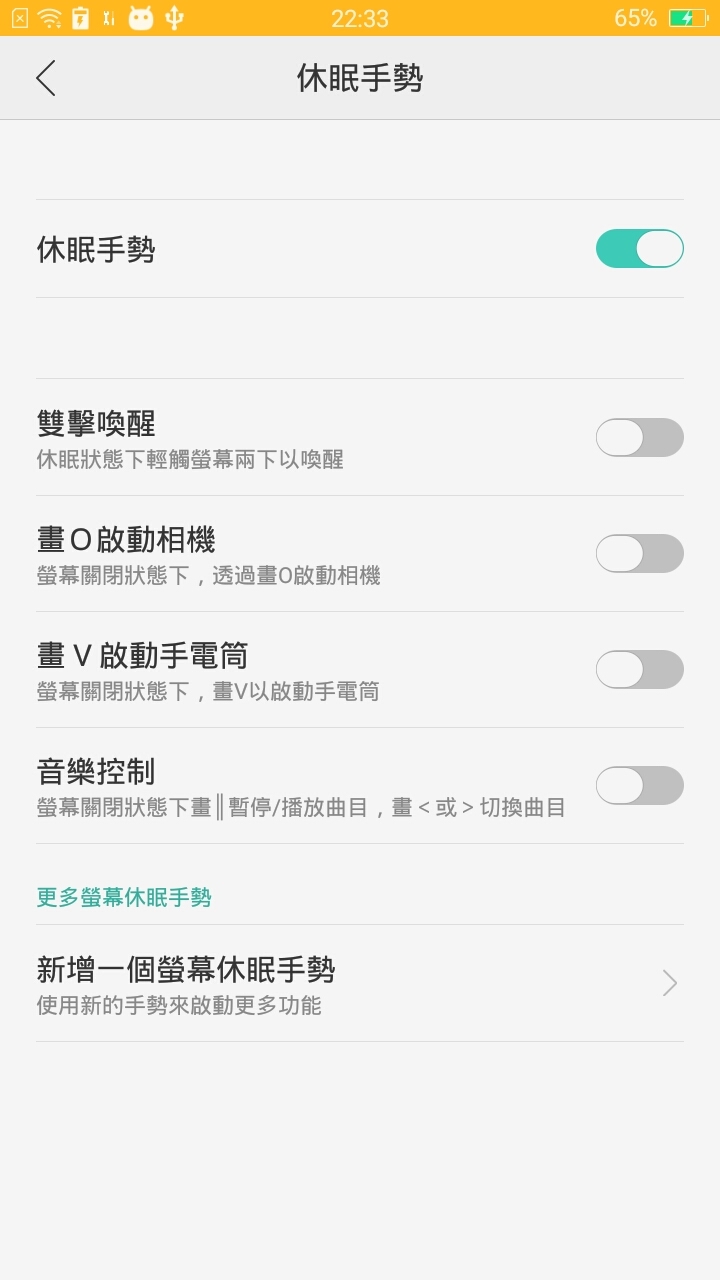The image size is (720, 1280).
Task: Turn off the main 休眠手勢 switch
Action: click(639, 249)
